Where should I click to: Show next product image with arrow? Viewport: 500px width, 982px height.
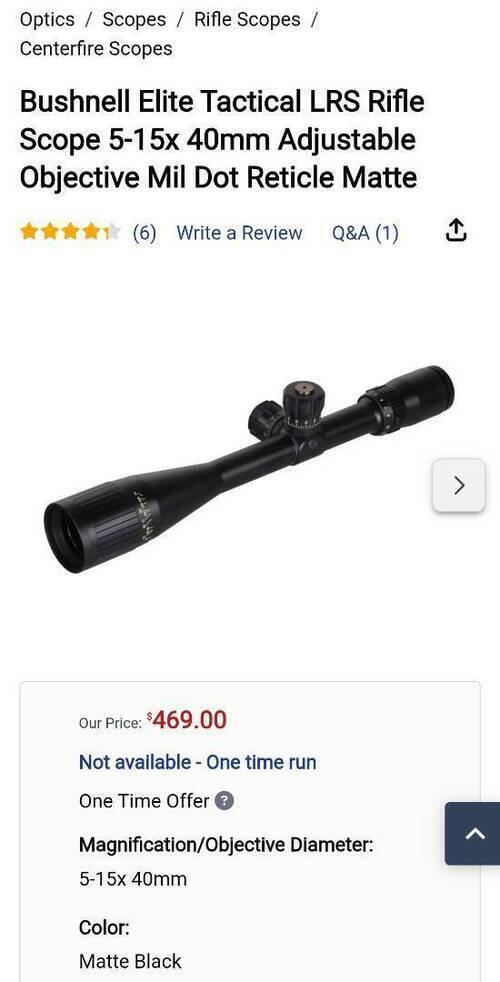459,485
